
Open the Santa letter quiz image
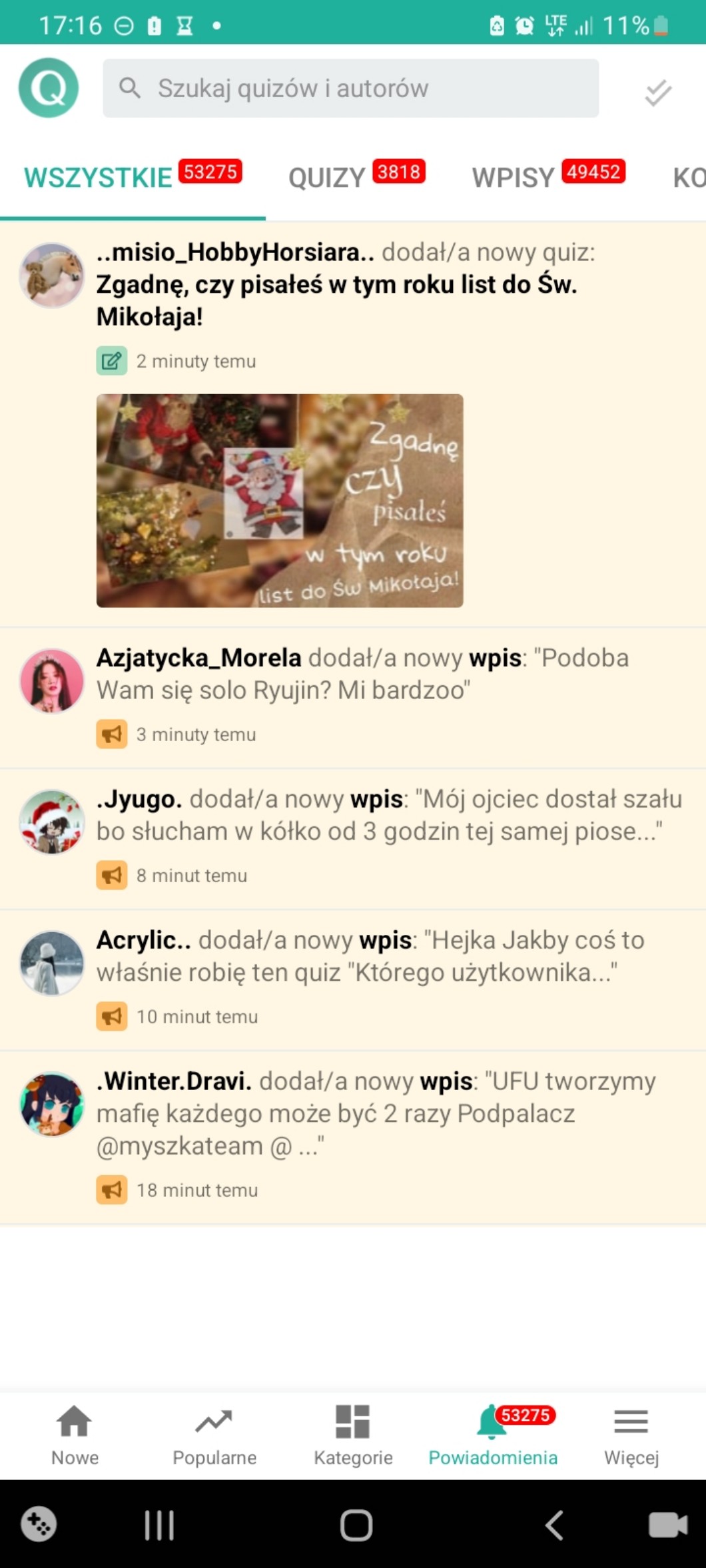pyautogui.click(x=280, y=500)
